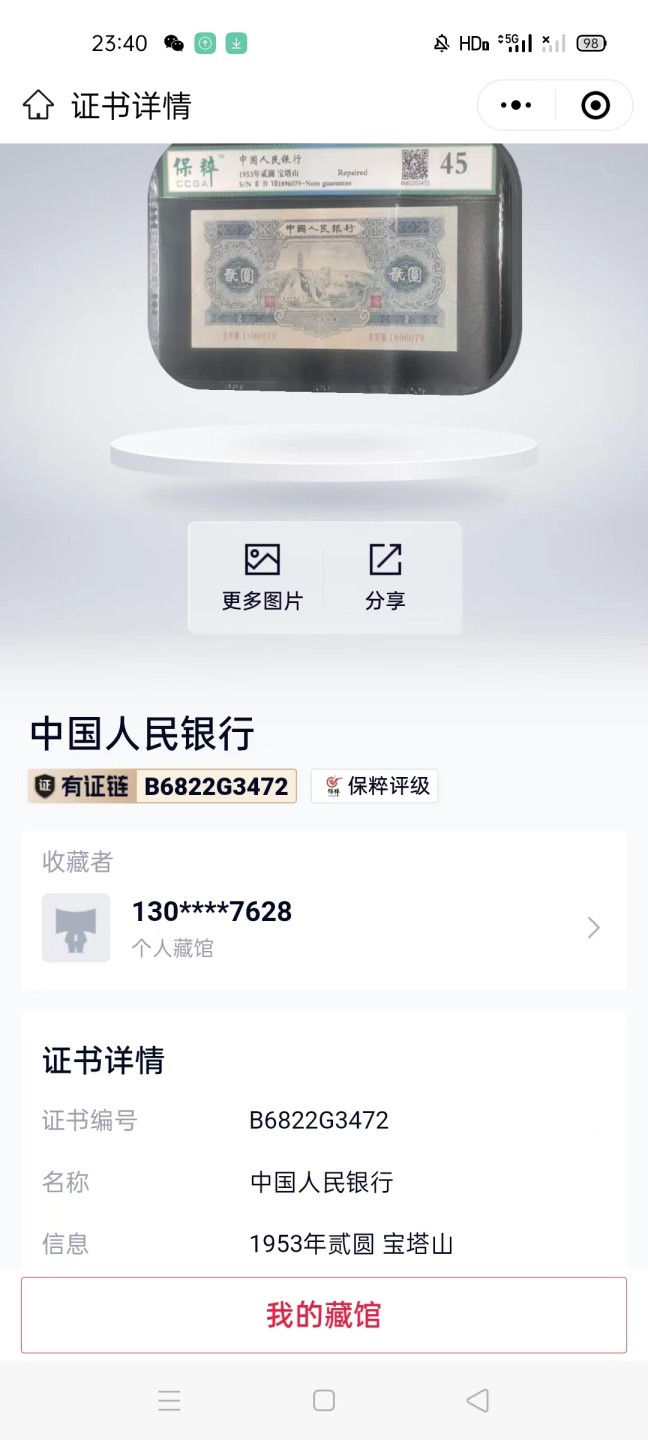Tap the system home button
Image resolution: width=648 pixels, height=1440 pixels.
324,1400
